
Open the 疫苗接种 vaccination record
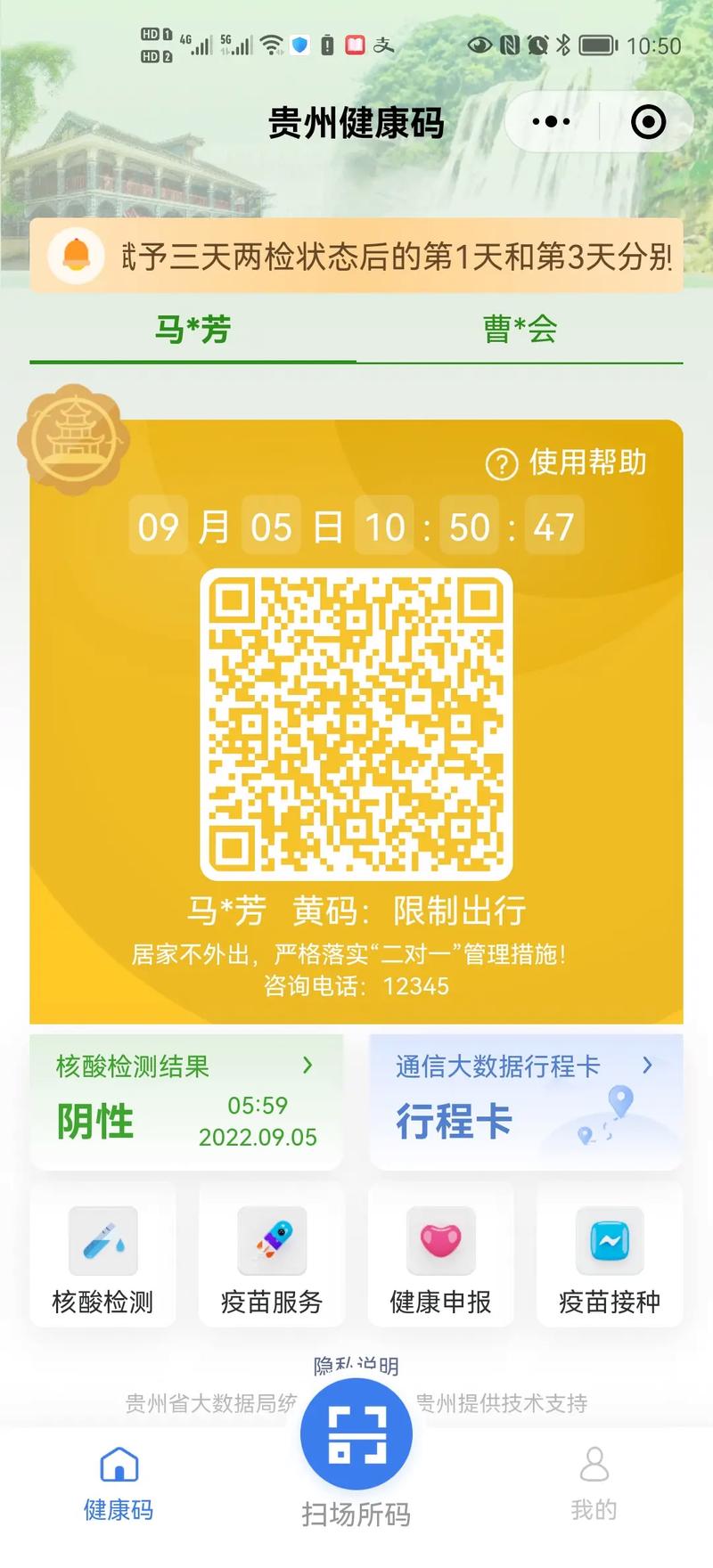click(610, 1256)
